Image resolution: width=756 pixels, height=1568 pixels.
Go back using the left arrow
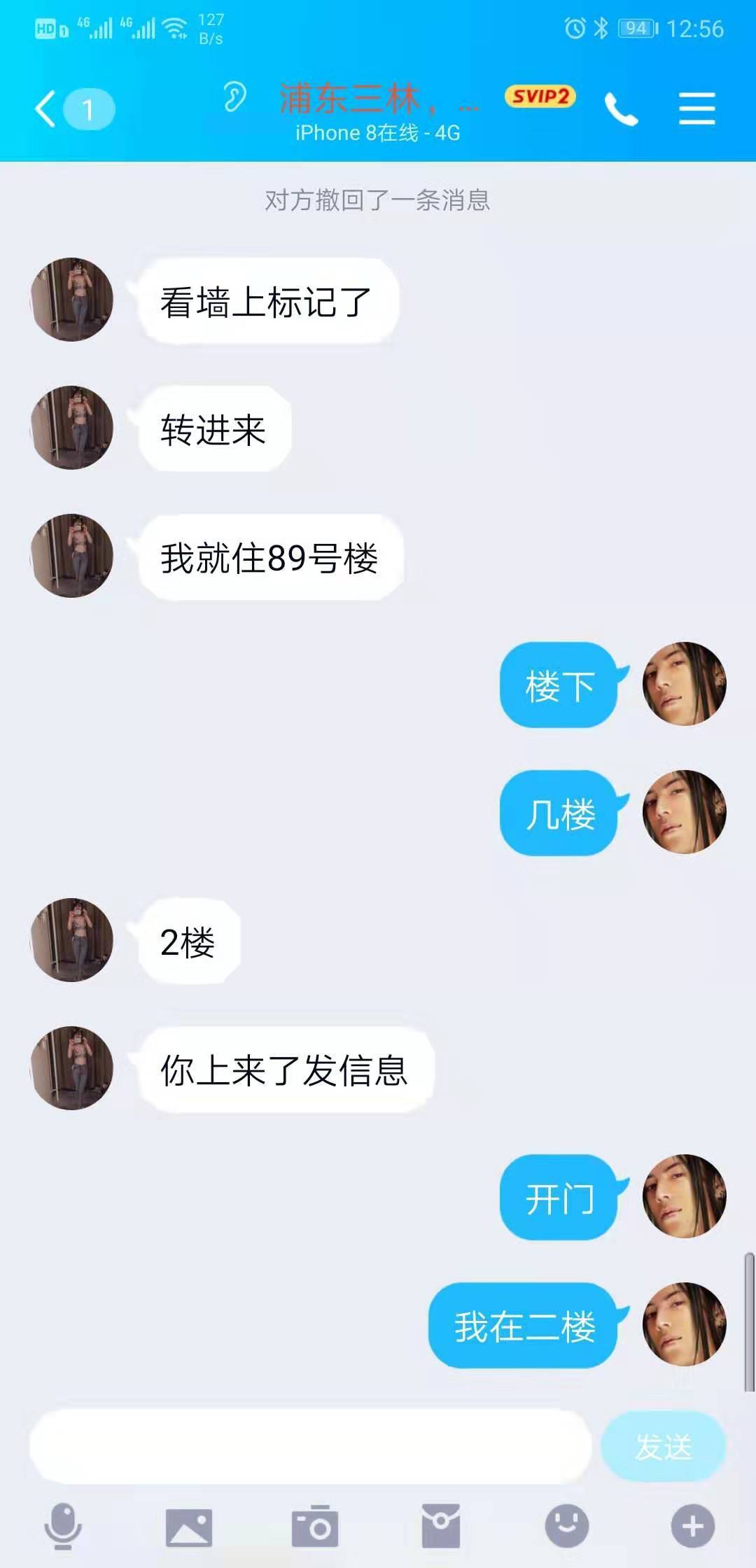43,108
